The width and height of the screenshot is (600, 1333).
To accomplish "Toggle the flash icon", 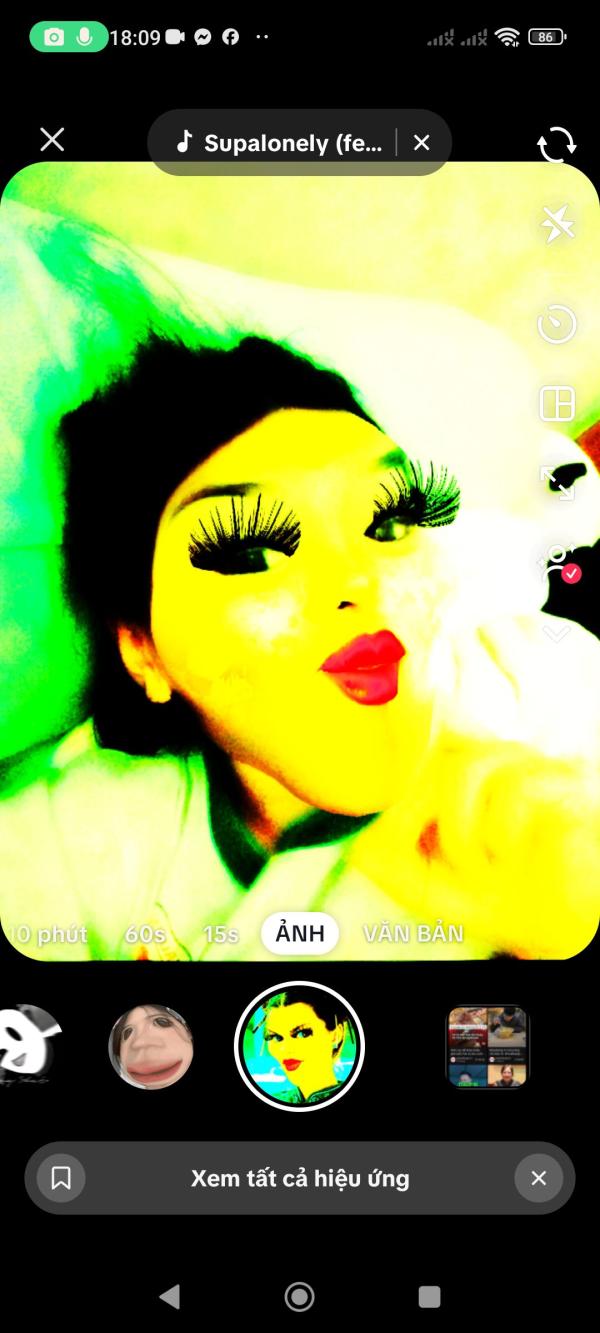I will 557,225.
